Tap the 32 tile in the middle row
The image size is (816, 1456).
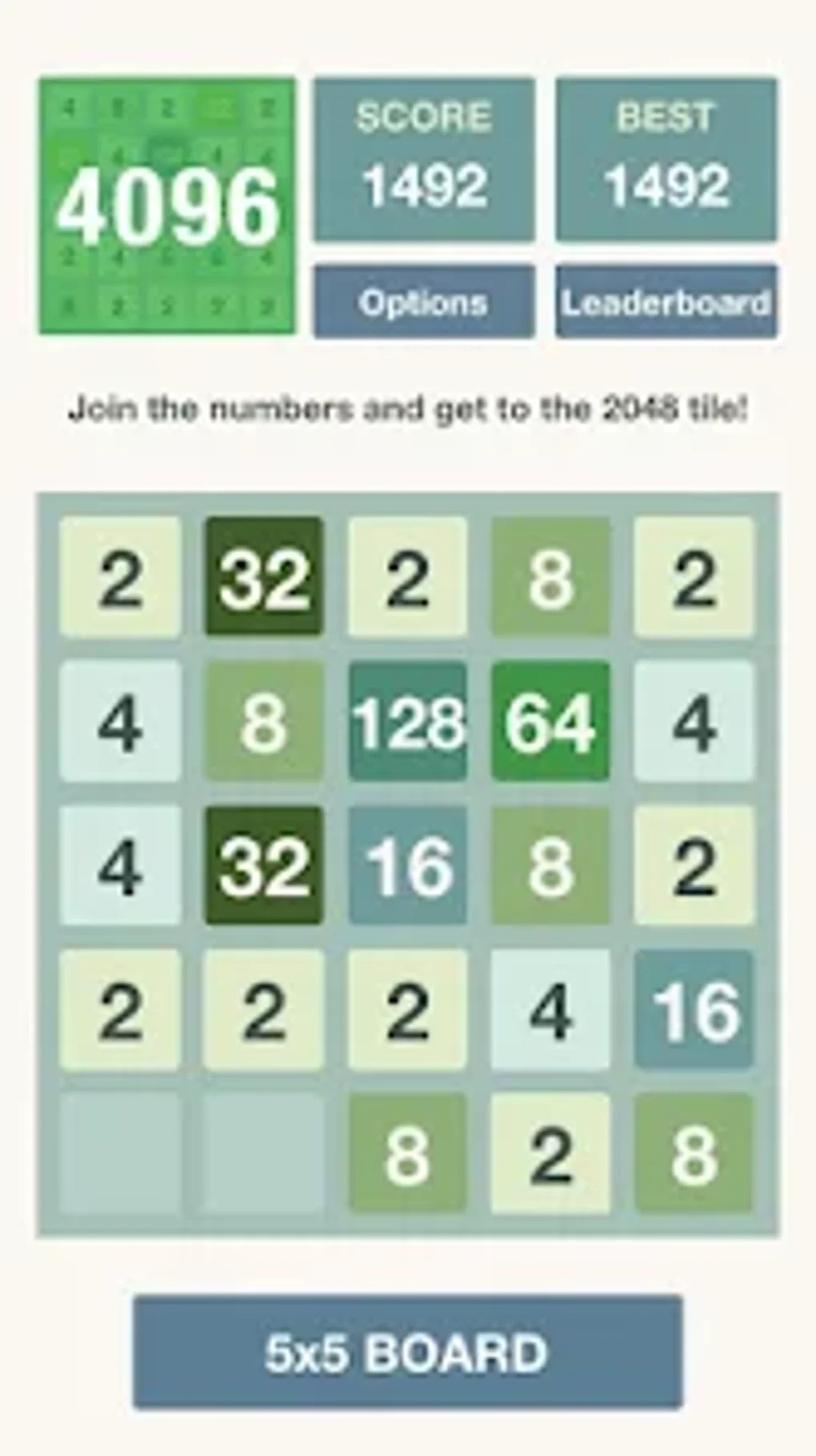point(264,867)
